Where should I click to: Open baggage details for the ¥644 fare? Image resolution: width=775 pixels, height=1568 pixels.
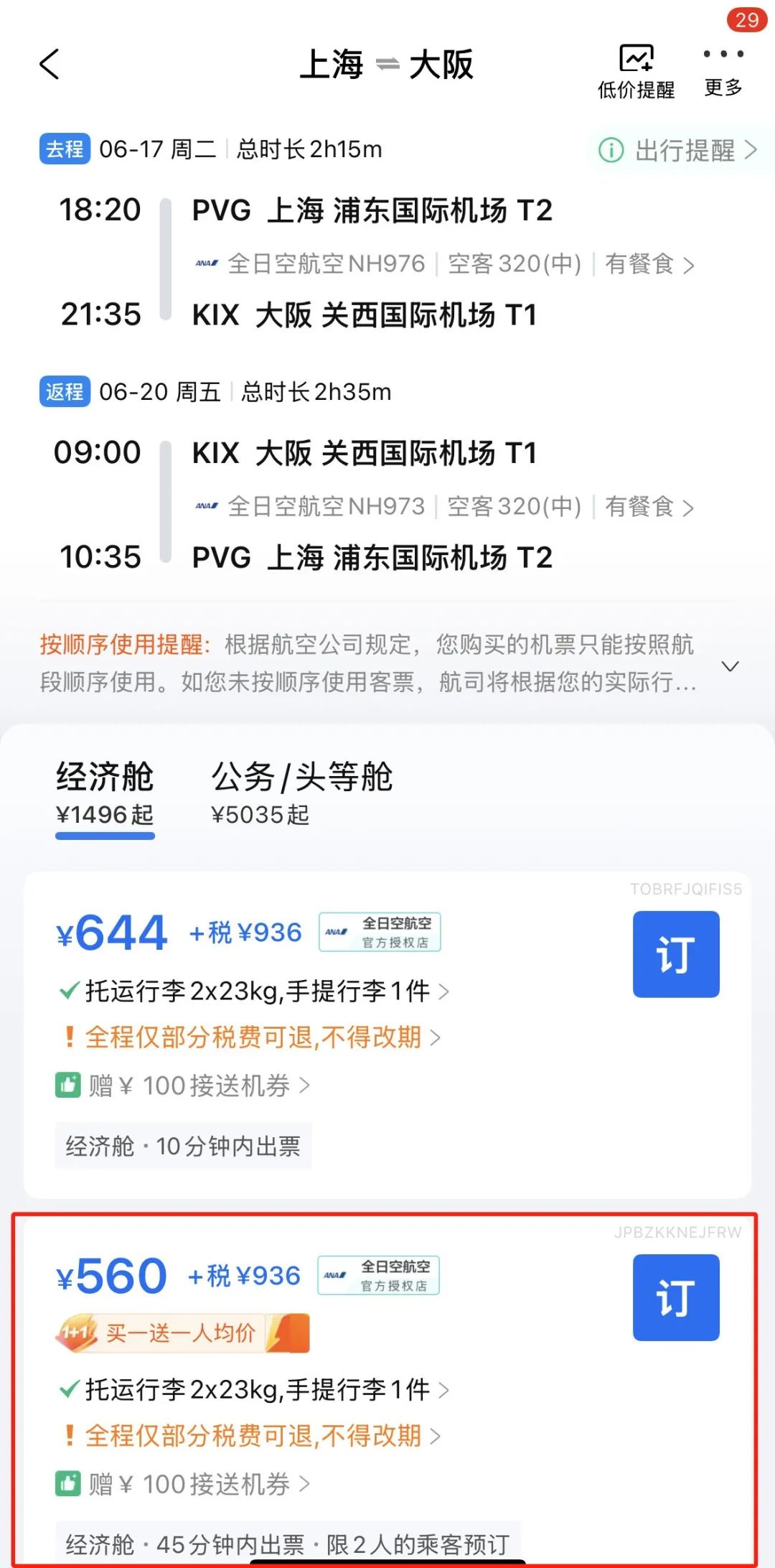point(254,991)
